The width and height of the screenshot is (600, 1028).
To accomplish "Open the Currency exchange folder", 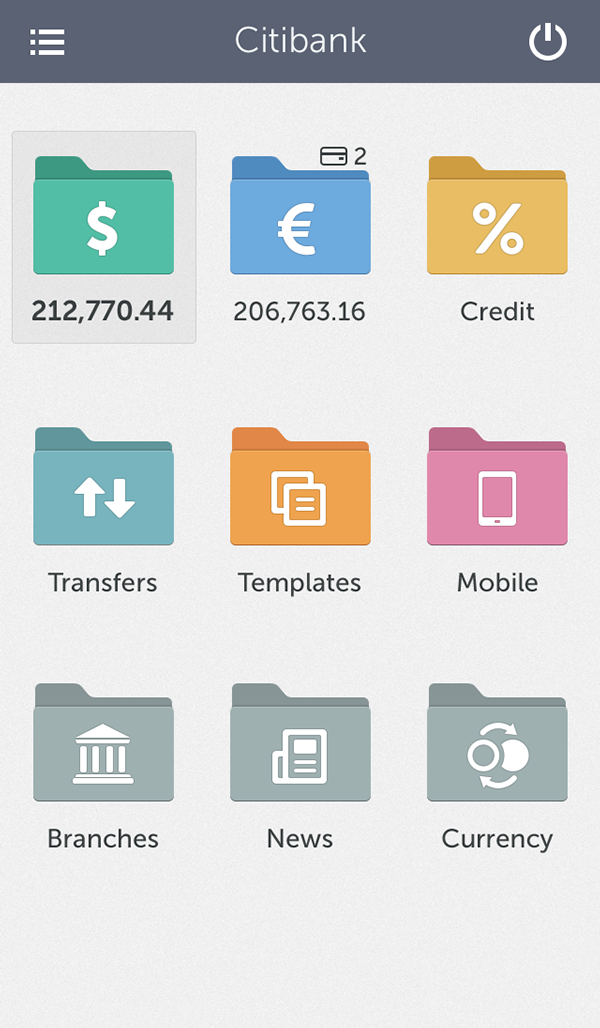I will click(x=497, y=742).
